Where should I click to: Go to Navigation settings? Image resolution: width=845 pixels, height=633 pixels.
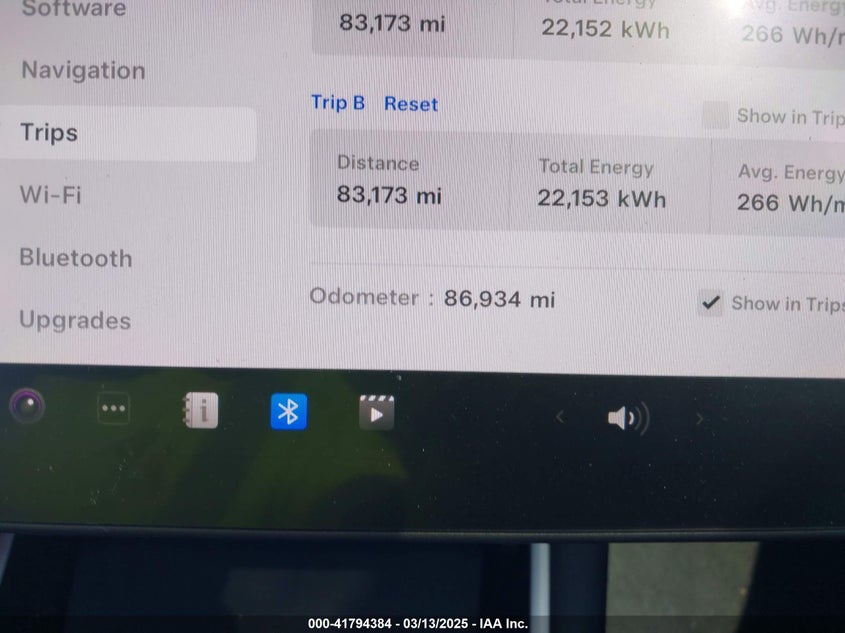pos(83,71)
